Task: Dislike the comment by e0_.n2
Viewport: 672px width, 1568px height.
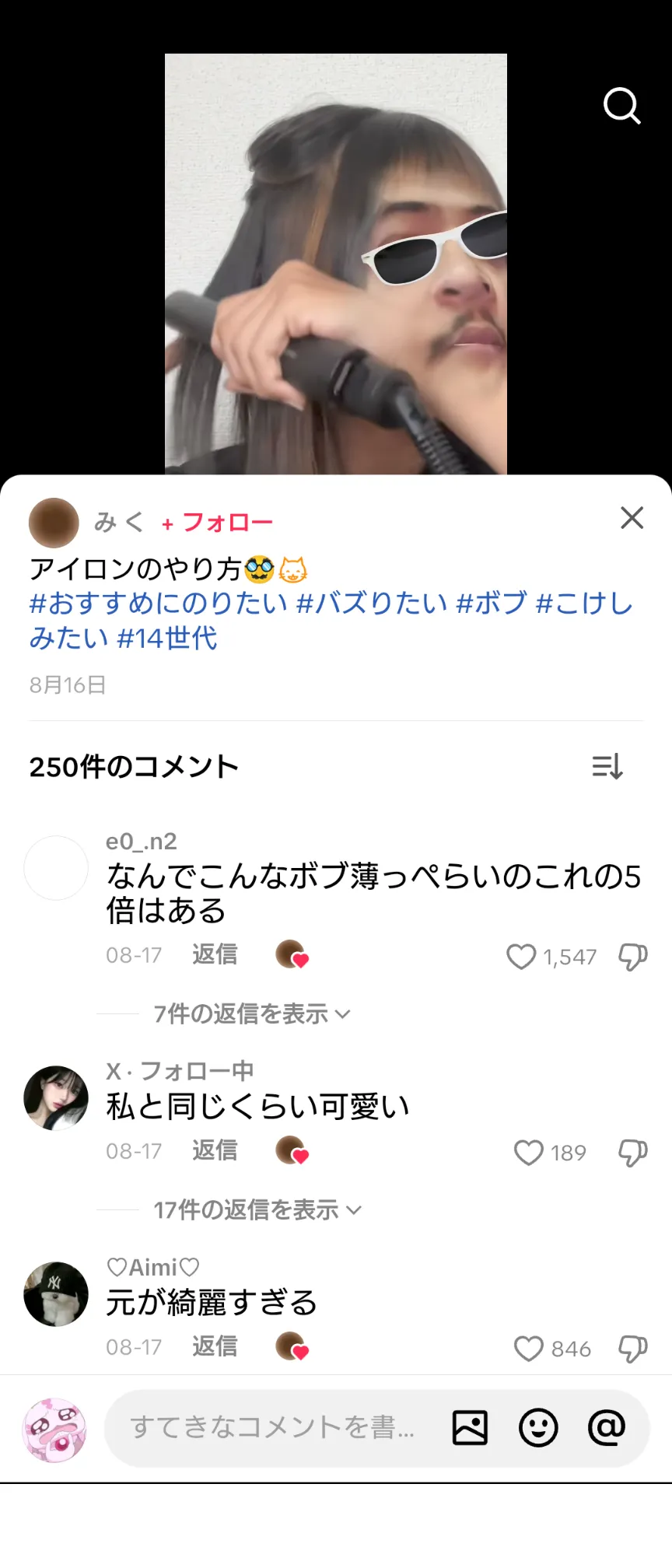Action: (632, 957)
